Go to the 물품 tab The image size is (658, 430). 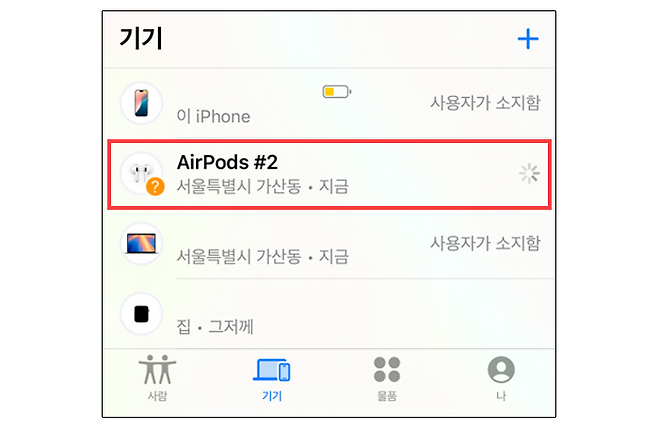386,379
